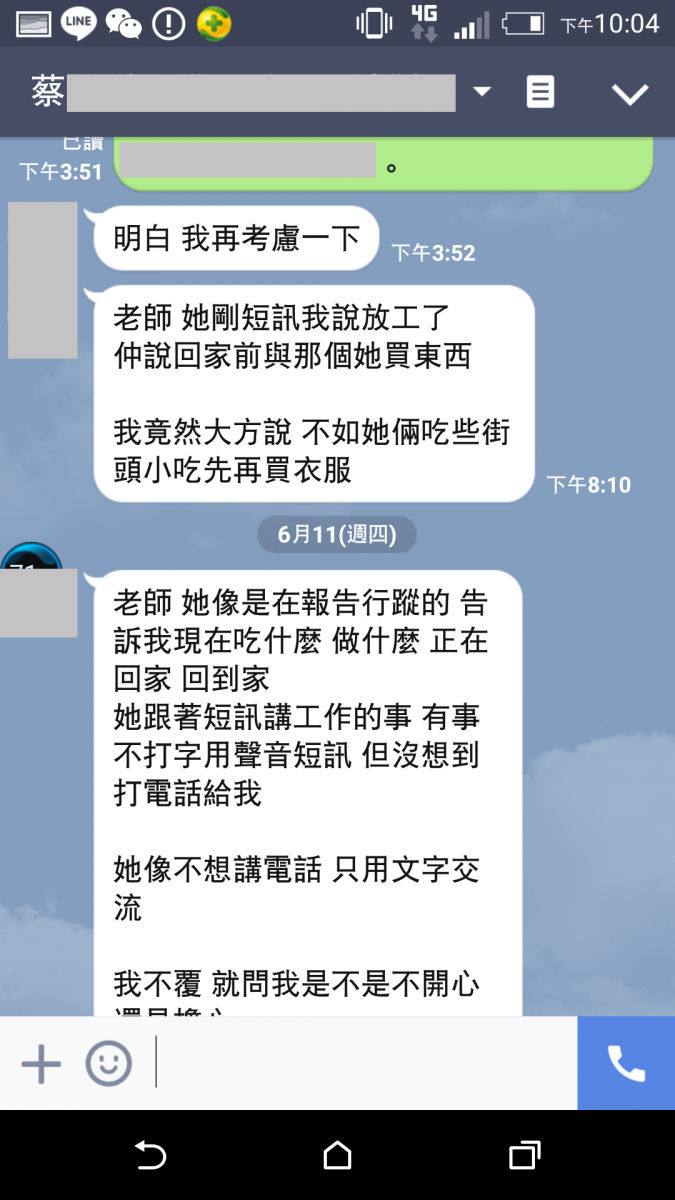Go to the home screen
Screen dimensions: 675x1200
(337, 1156)
